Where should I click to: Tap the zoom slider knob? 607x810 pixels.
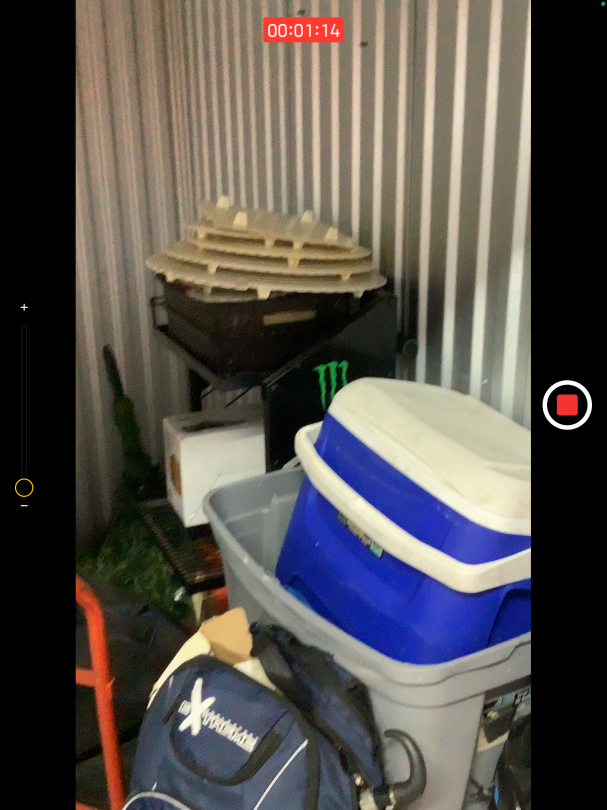24,488
